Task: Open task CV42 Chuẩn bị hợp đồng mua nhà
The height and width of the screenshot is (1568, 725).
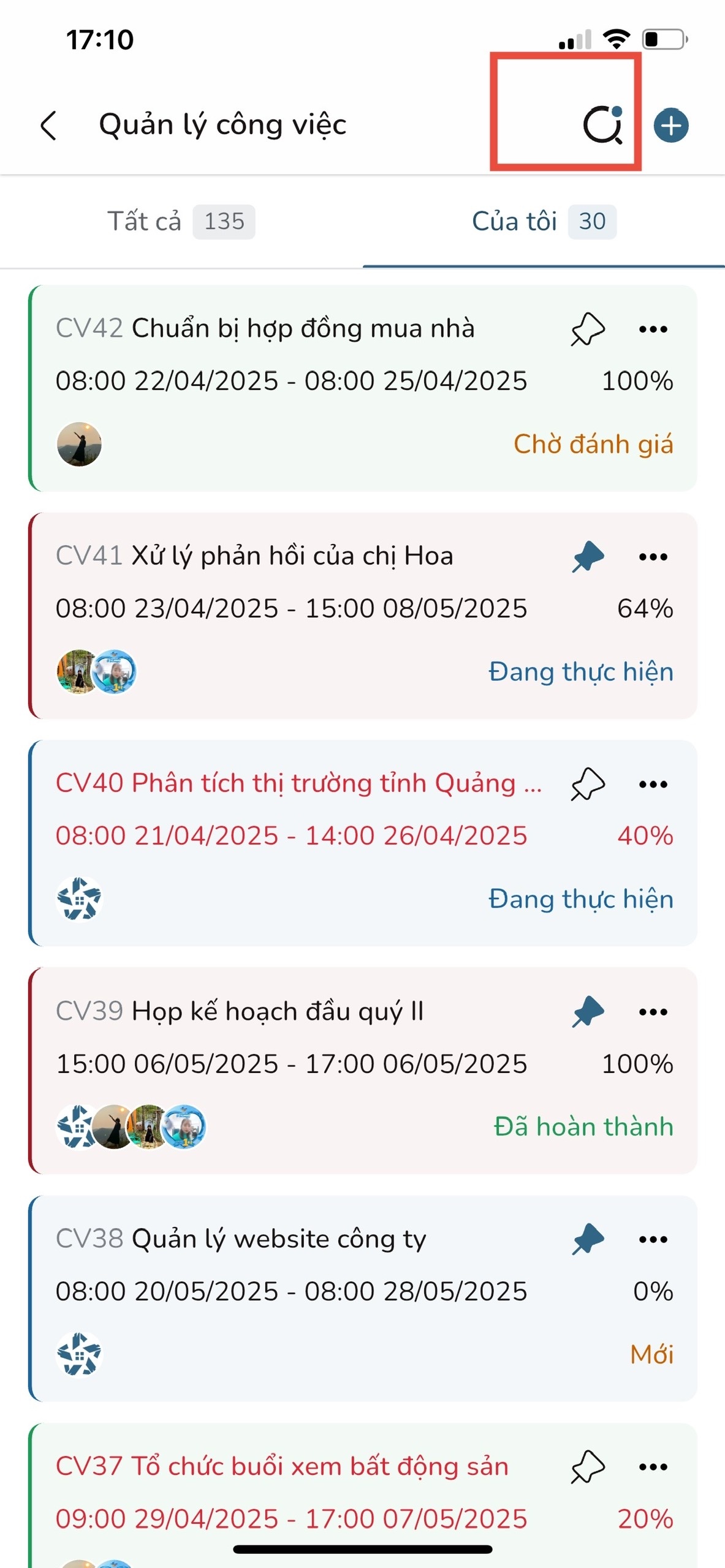Action: (x=303, y=329)
